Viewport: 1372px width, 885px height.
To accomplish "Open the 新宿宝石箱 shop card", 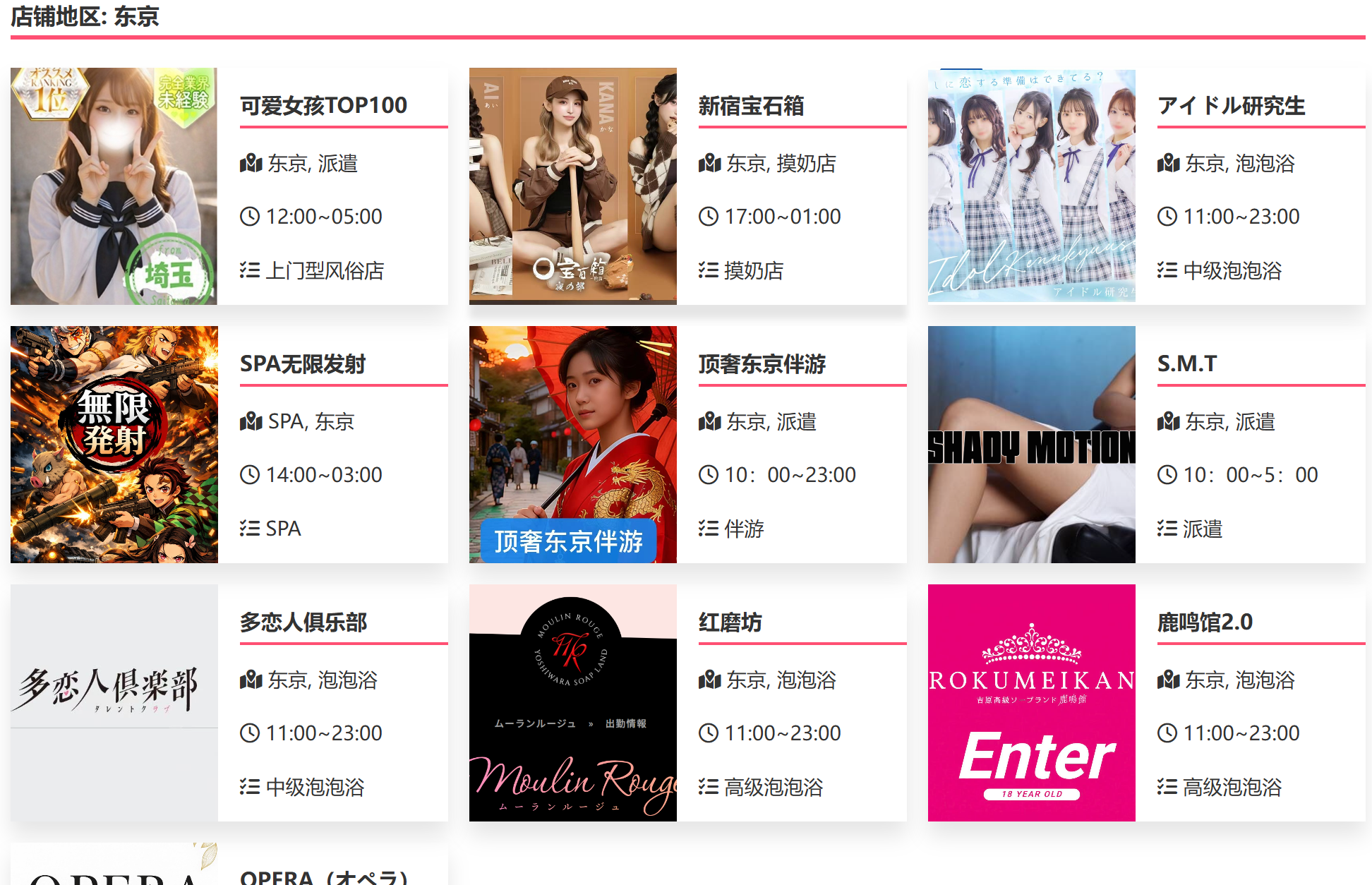I will 751,106.
